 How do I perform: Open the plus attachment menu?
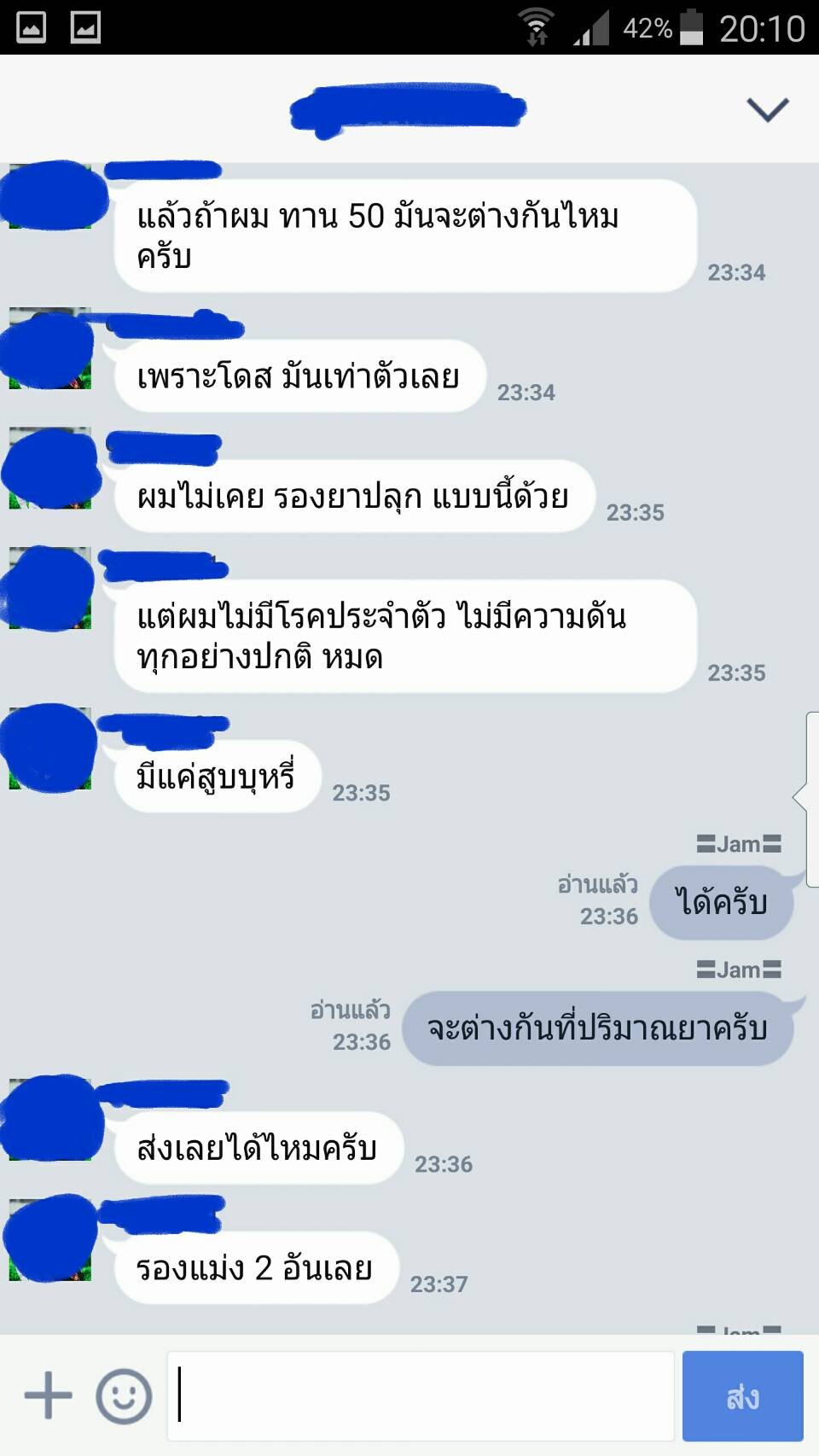(x=48, y=1396)
